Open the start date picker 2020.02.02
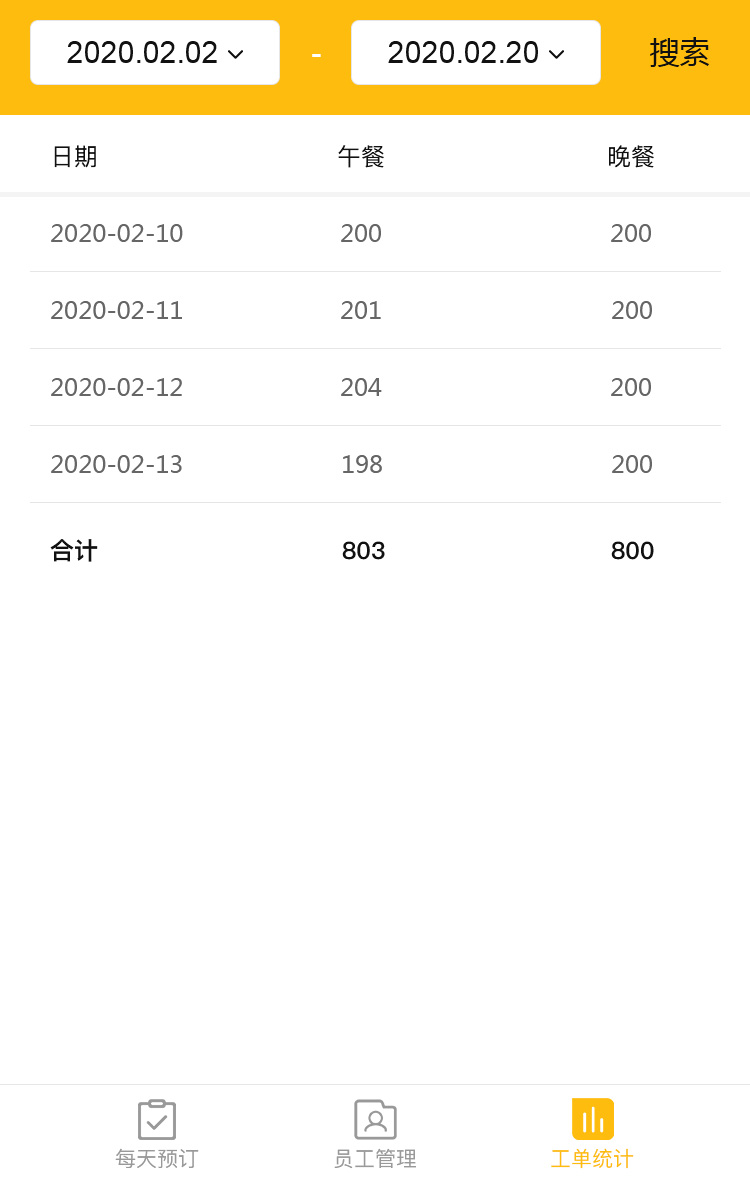The width and height of the screenshot is (750, 1180). pyautogui.click(x=155, y=53)
